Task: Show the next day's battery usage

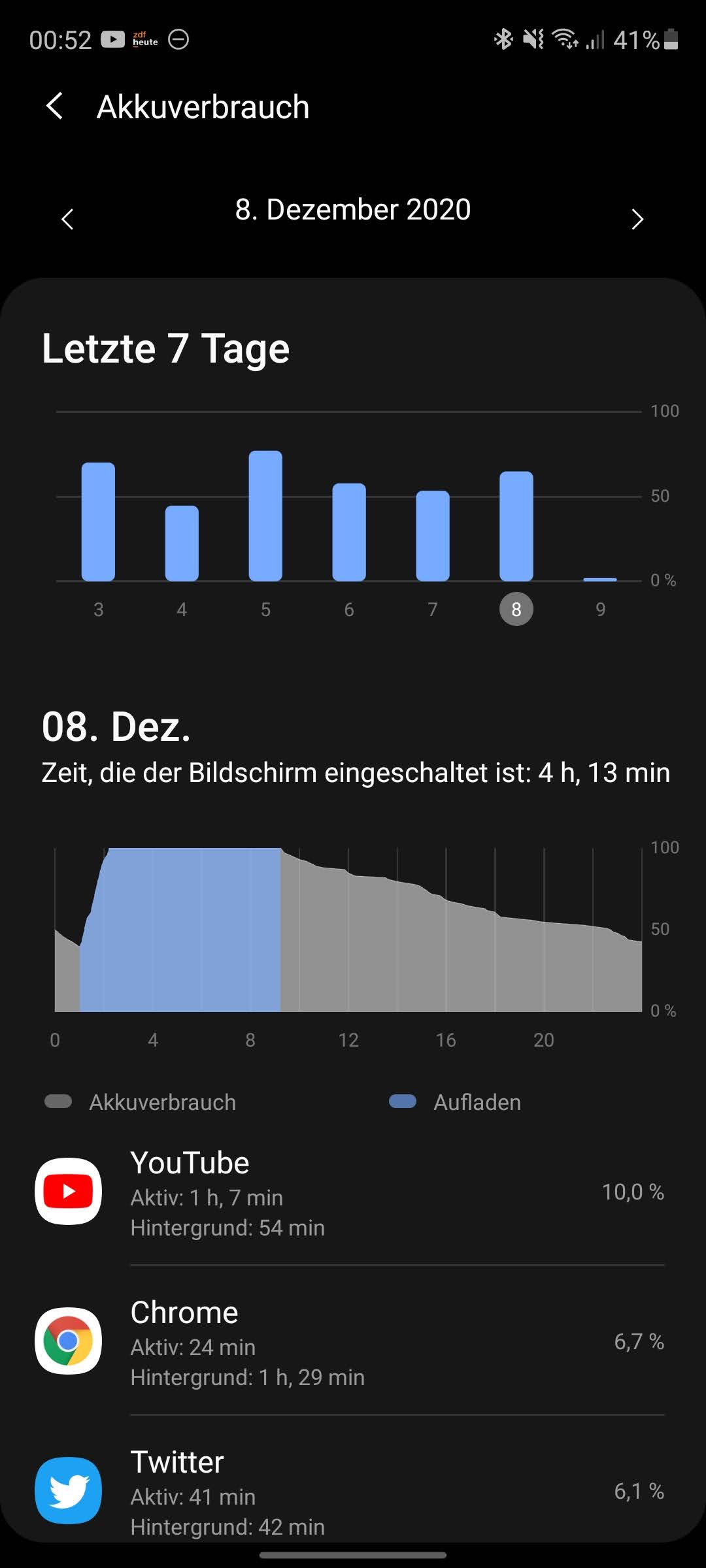Action: 637,219
